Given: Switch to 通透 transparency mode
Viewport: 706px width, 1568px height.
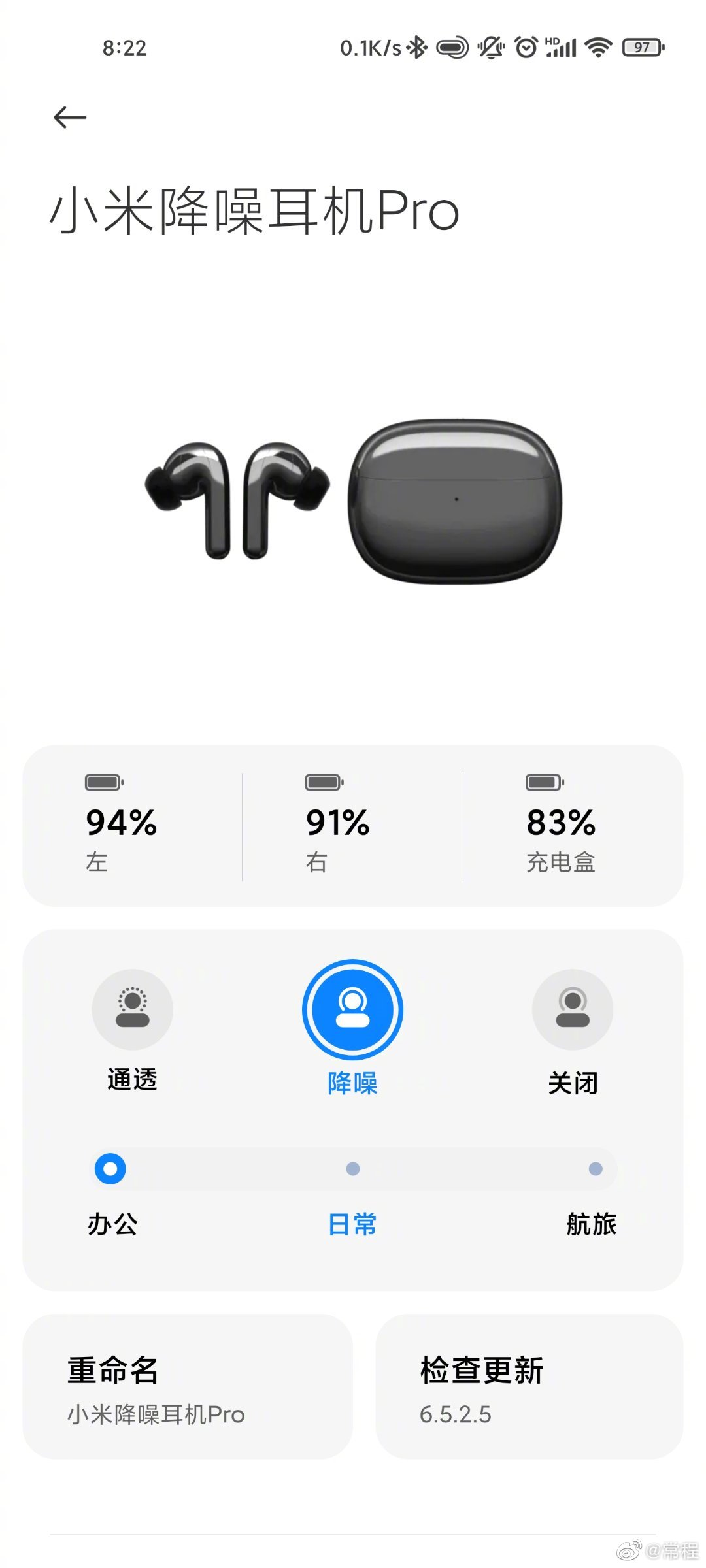Looking at the screenshot, I should point(132,1010).
